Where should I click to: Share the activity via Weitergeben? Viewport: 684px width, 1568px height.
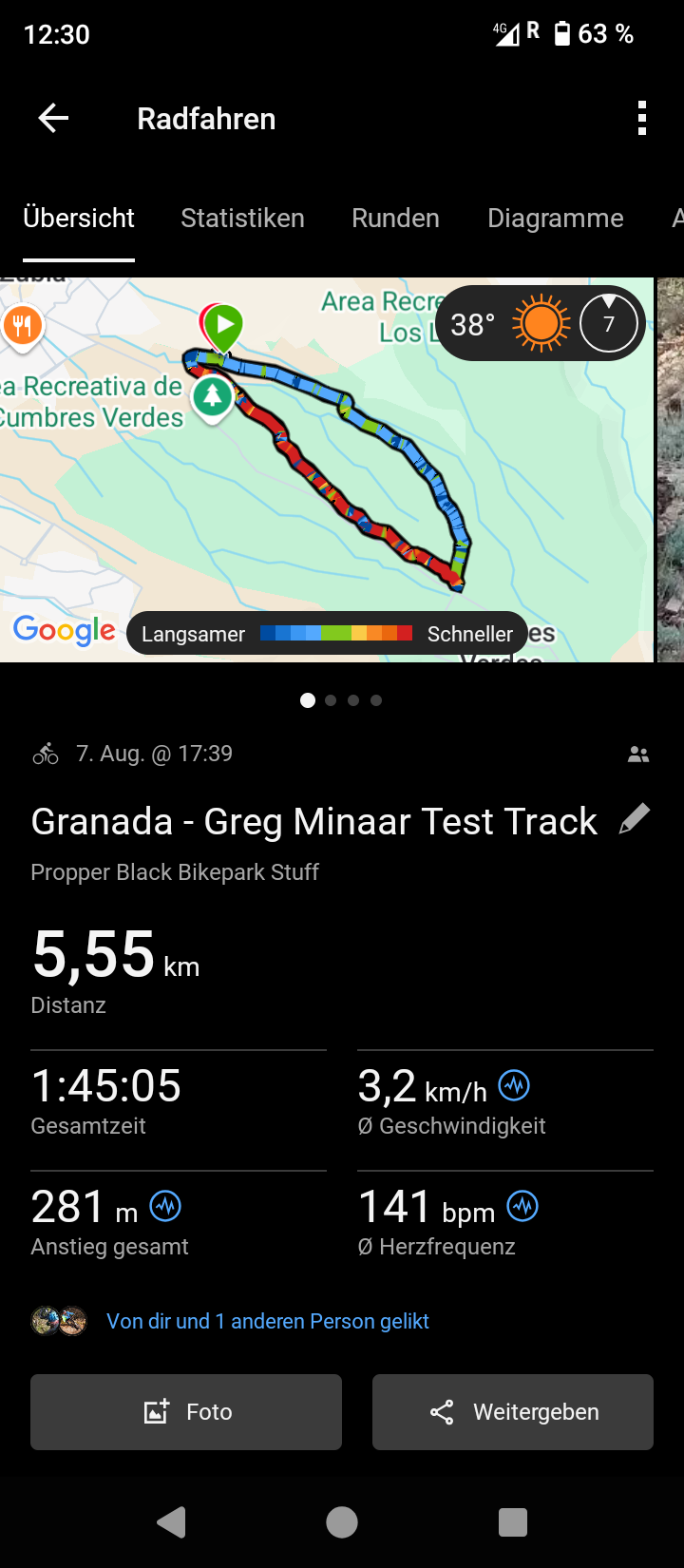point(513,1412)
